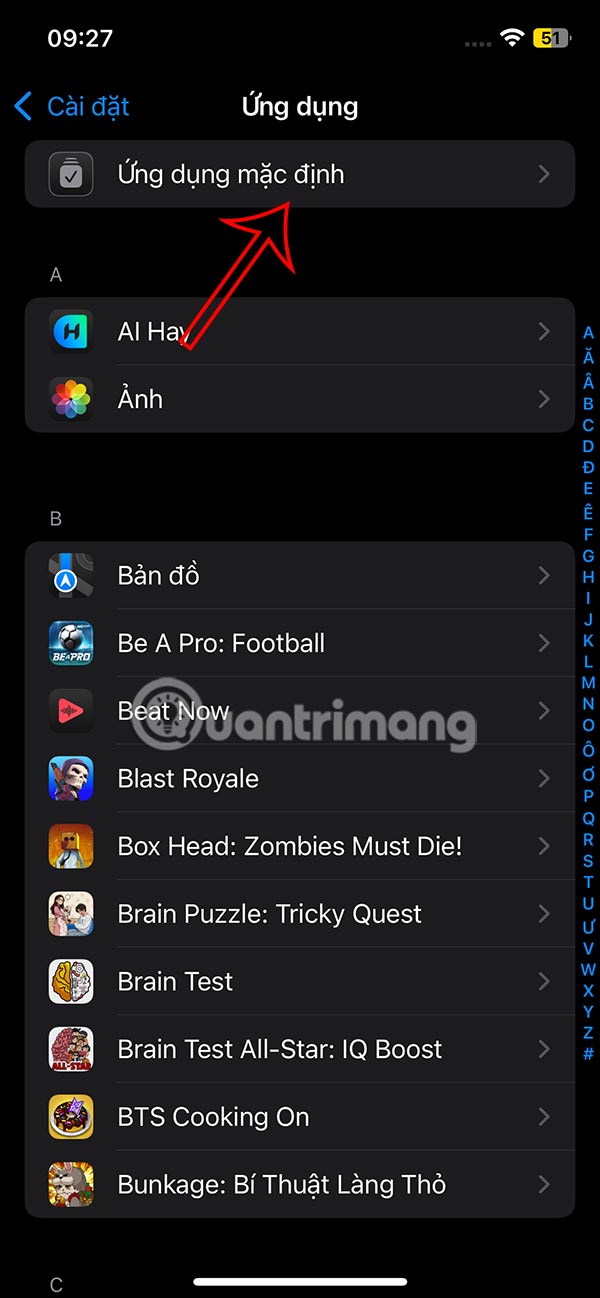Open Bản đồ settings
The image size is (600, 1298).
[x=300, y=575]
